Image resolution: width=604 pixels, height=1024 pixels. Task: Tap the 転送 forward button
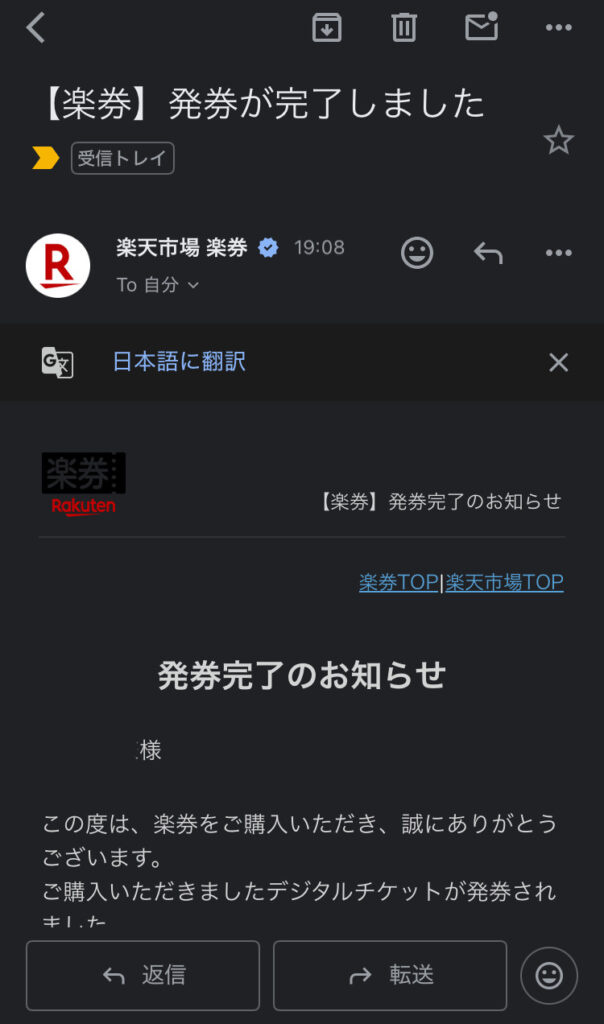point(390,975)
